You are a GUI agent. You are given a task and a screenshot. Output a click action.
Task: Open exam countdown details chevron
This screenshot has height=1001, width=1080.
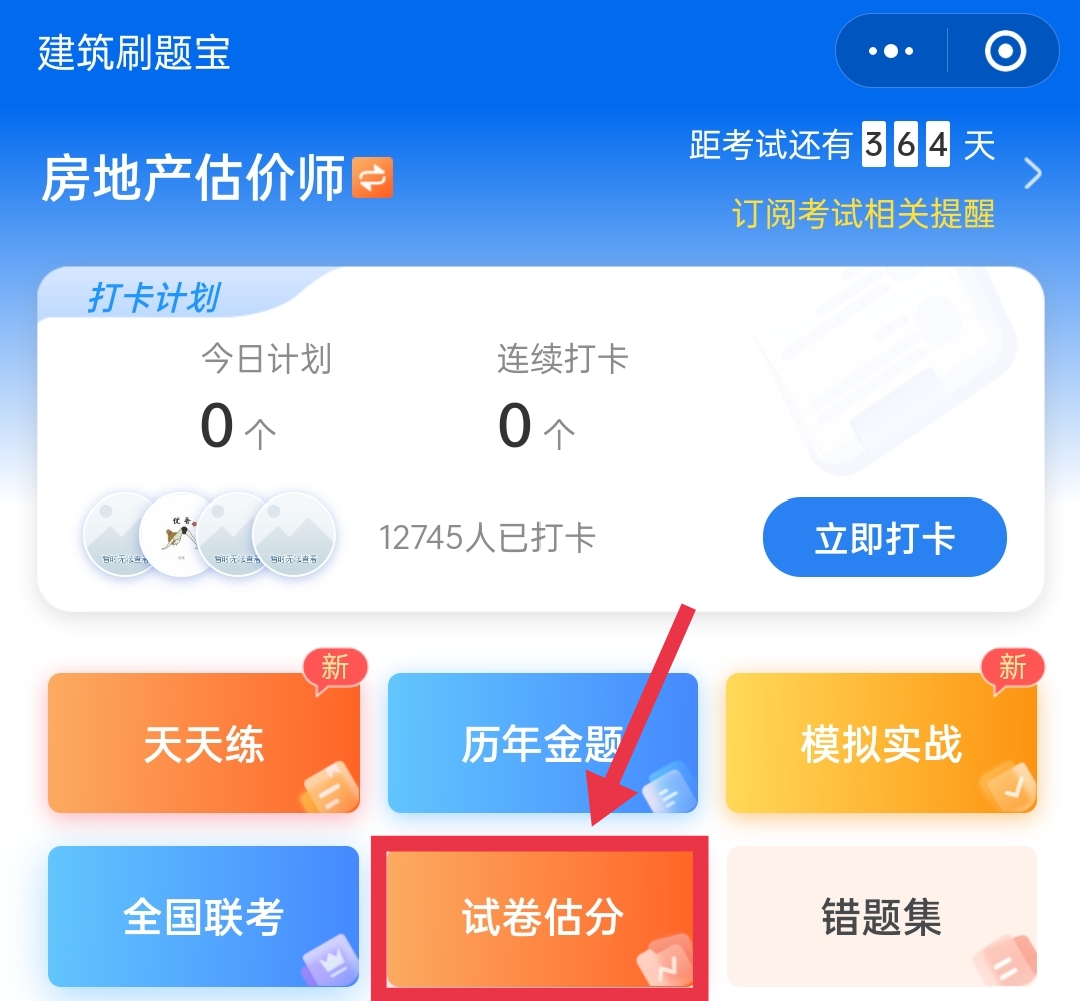pyautogui.click(x=1033, y=174)
